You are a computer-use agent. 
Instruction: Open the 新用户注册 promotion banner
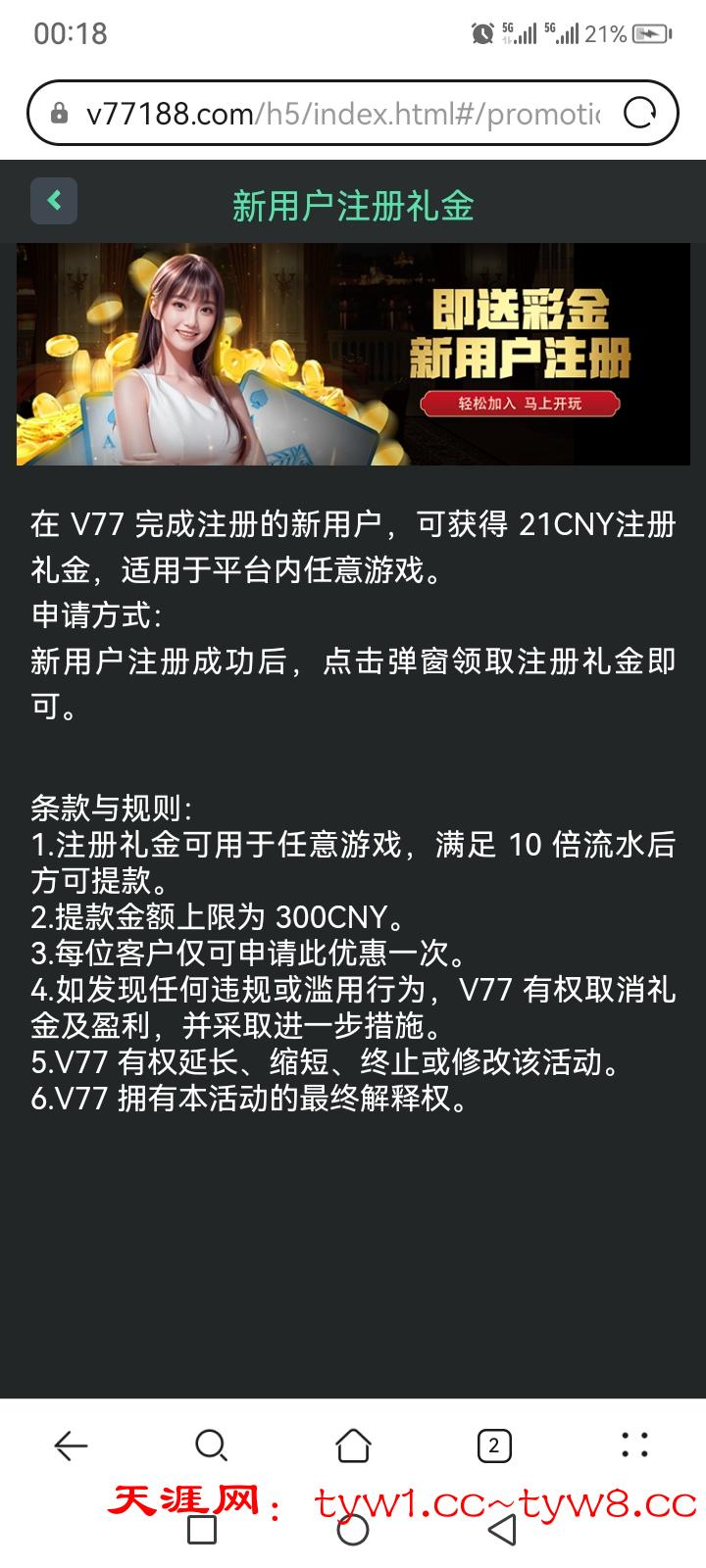[353, 354]
